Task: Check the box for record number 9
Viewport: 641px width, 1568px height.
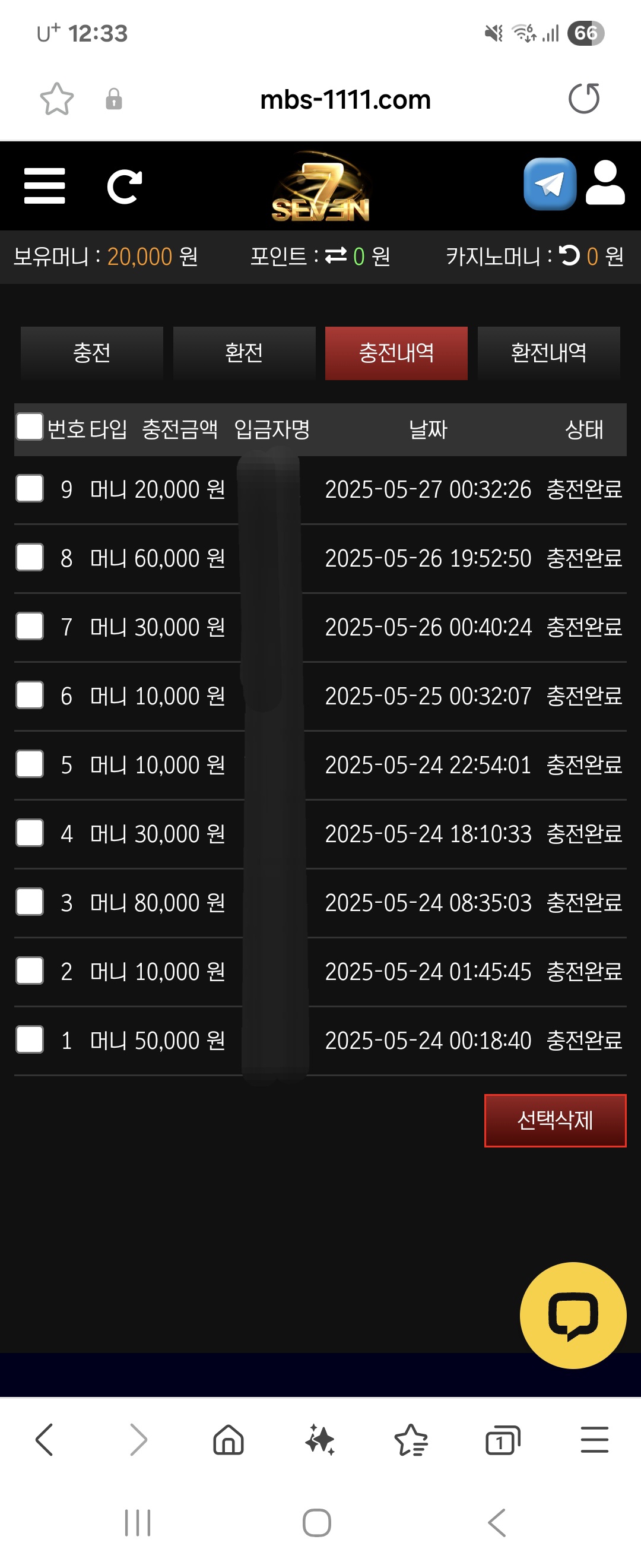Action: click(x=29, y=489)
